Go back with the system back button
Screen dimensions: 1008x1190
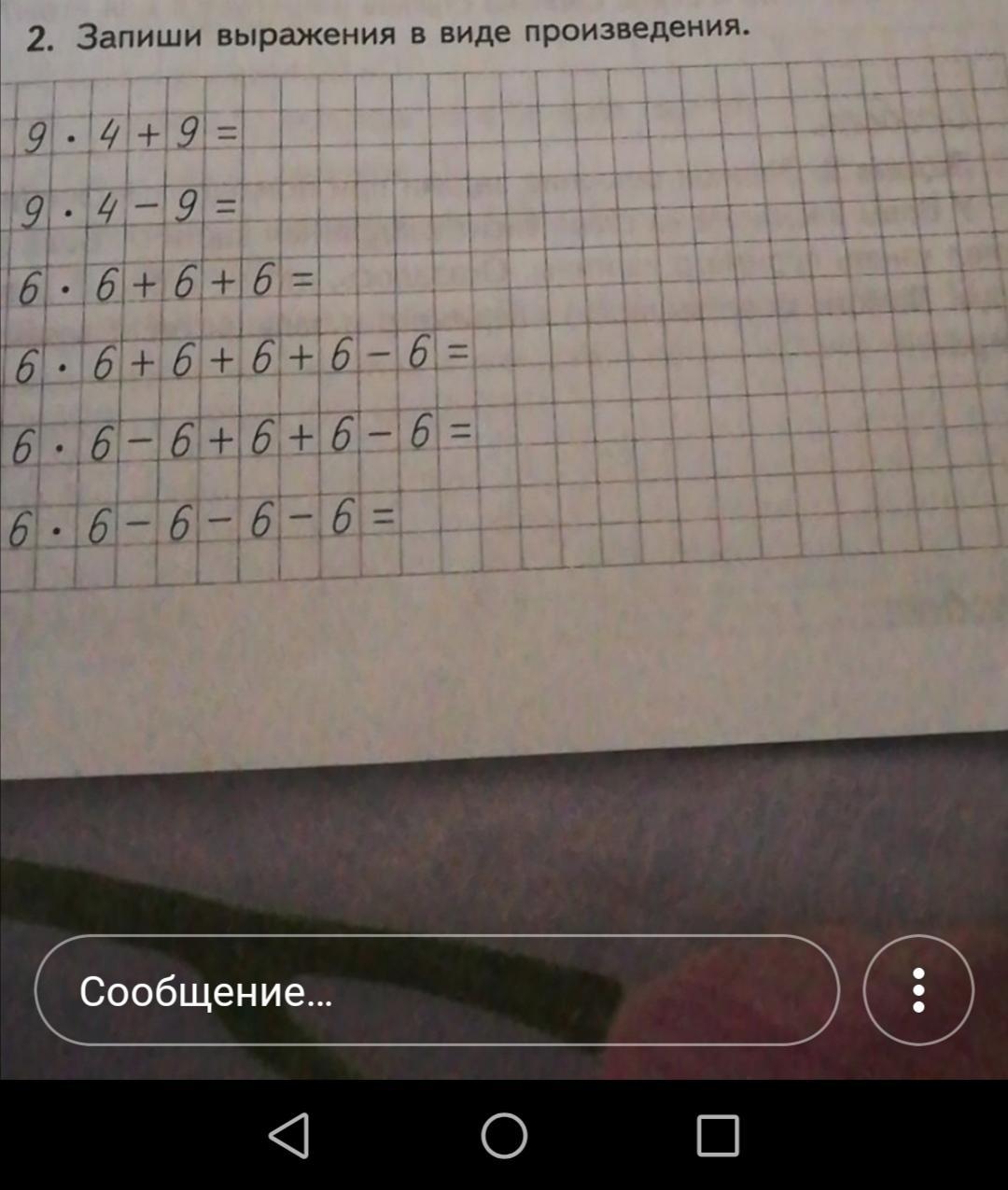[x=289, y=1135]
